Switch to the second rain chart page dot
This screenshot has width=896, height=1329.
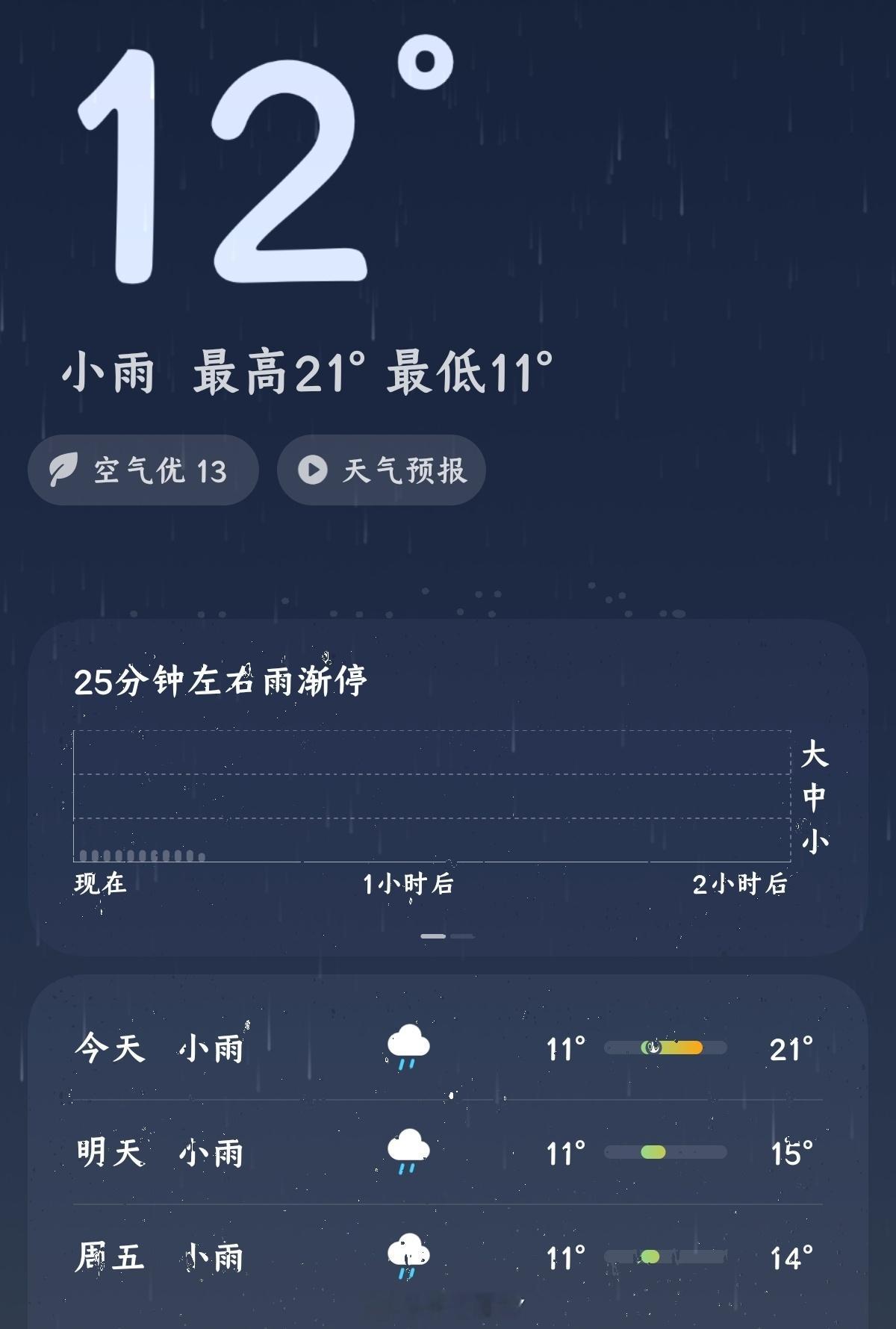[x=461, y=937]
